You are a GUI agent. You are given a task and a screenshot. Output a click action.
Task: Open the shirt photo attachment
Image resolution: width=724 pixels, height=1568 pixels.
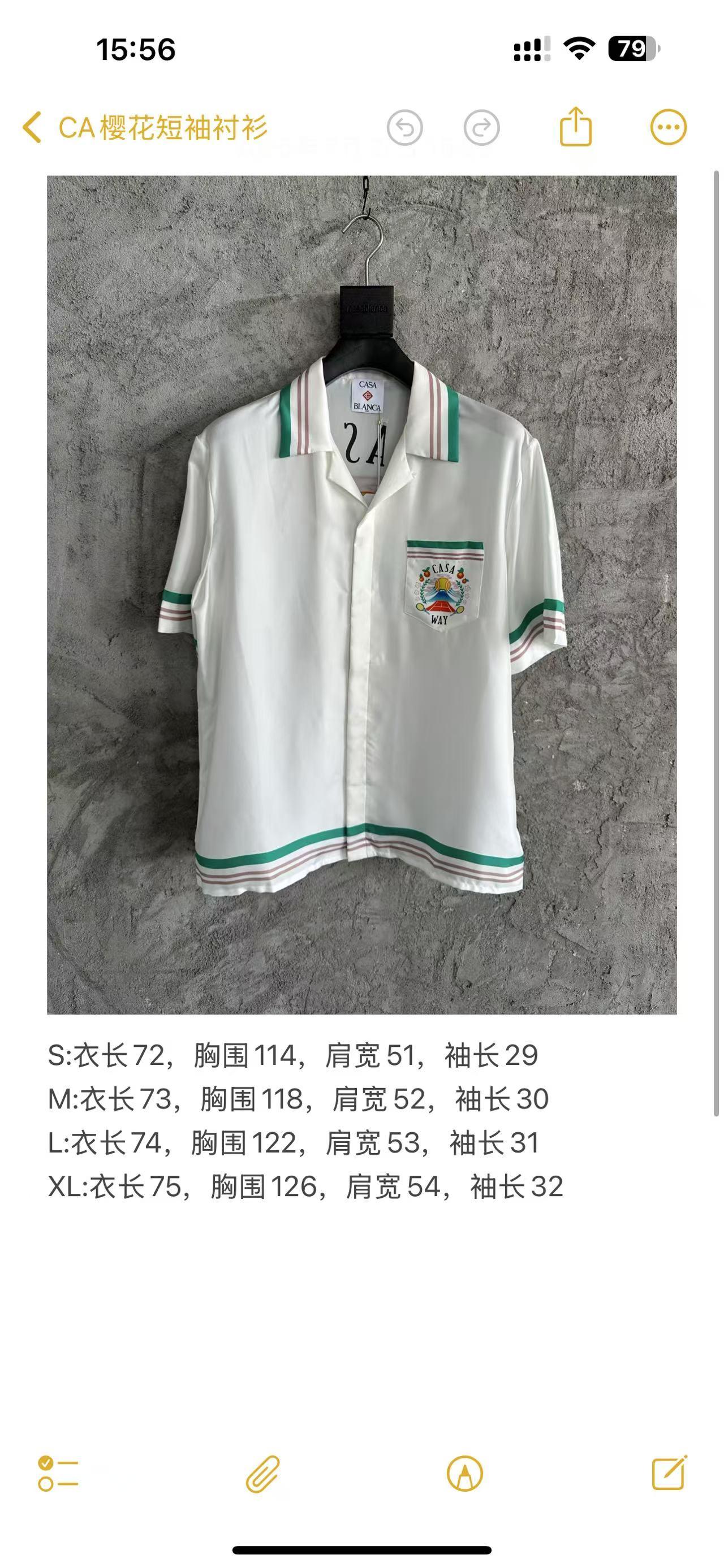(x=361, y=595)
